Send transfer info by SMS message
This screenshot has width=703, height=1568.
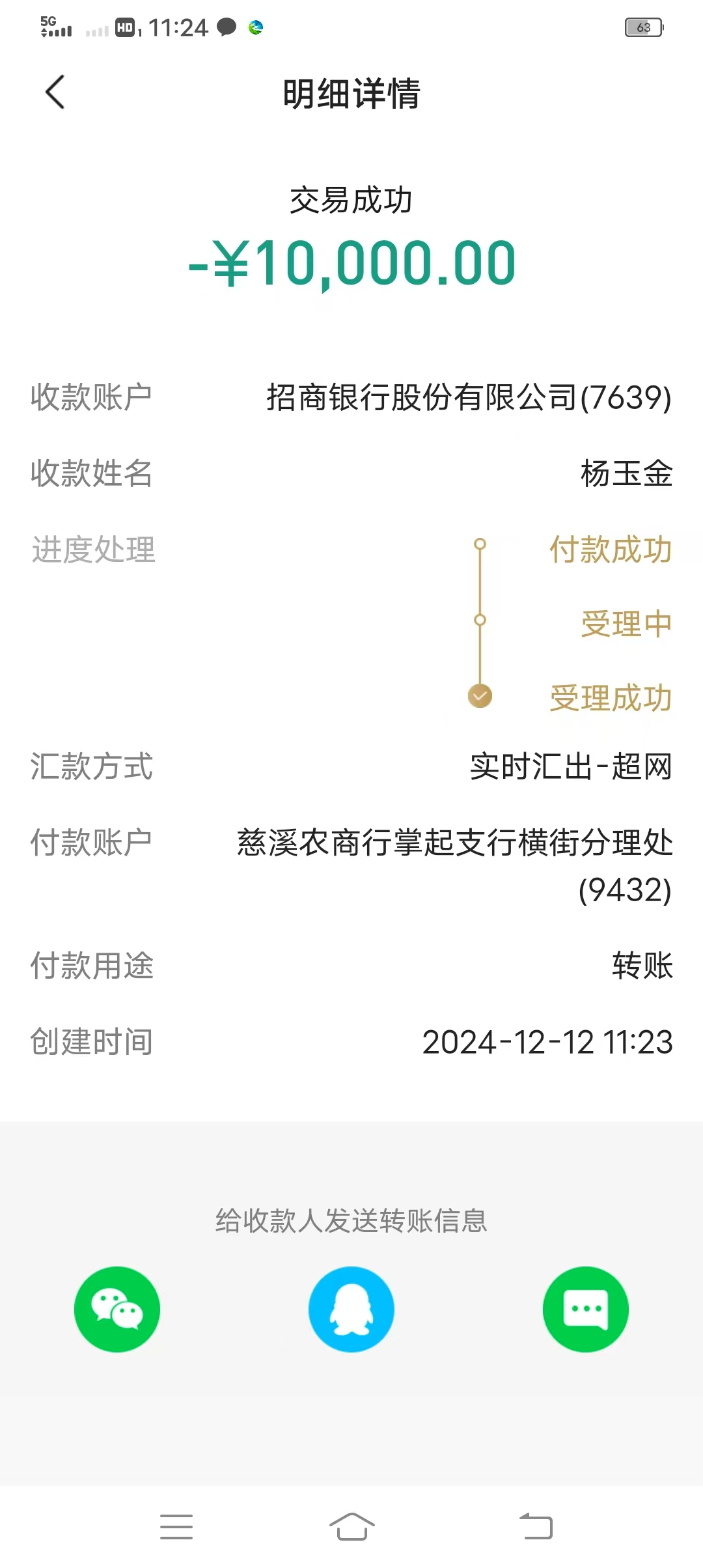[586, 1309]
